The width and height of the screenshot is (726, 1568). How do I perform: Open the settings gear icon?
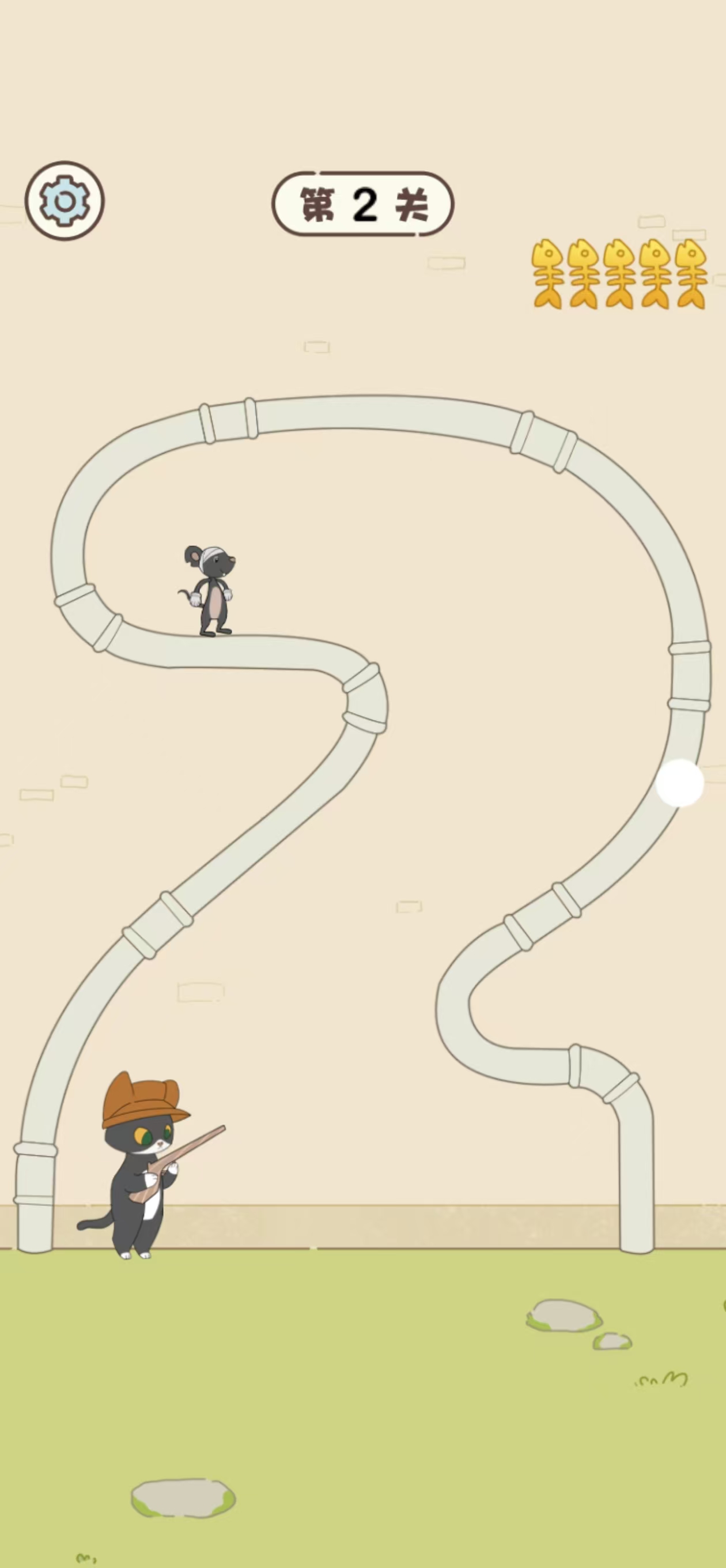tap(65, 201)
